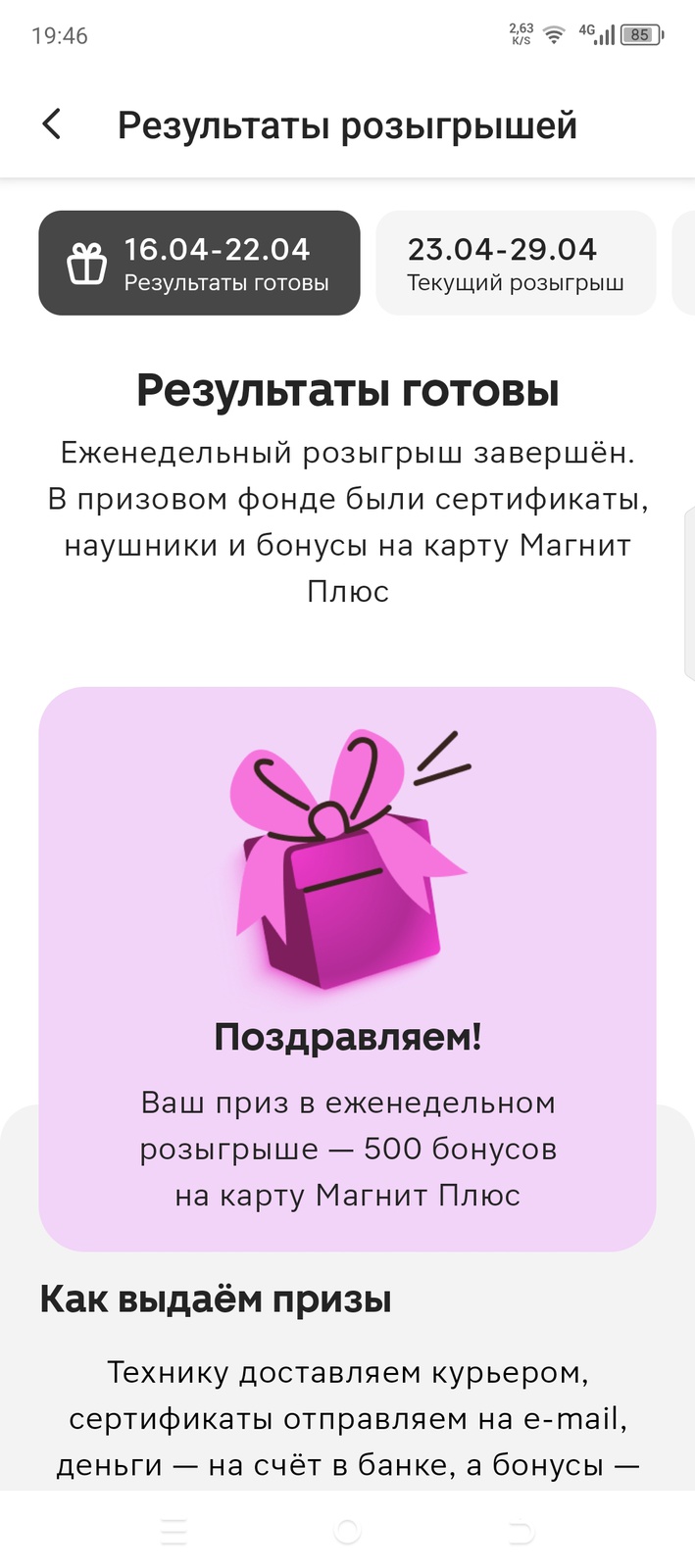Switch to the 23.04-29.04 current draw

[x=516, y=264]
